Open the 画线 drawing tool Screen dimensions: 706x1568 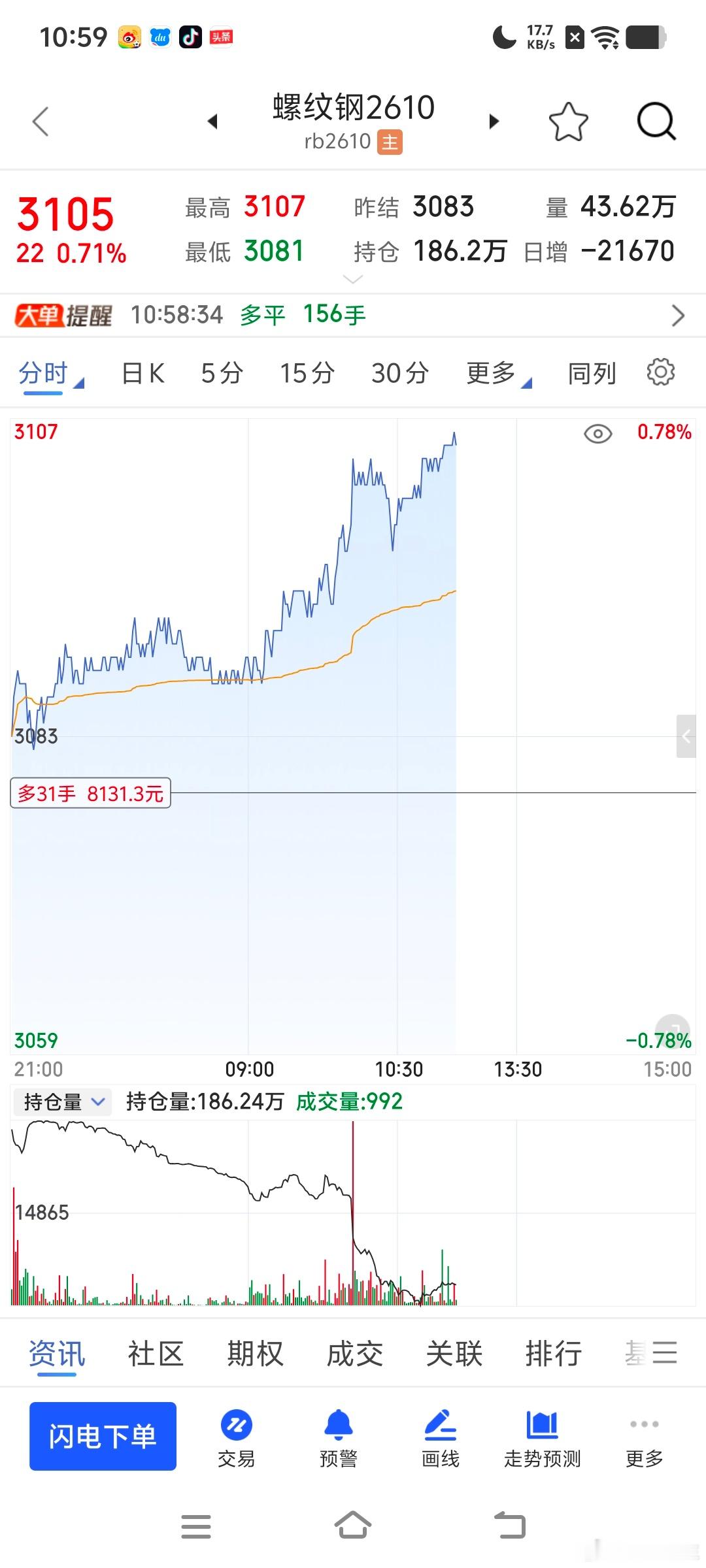(x=441, y=1439)
